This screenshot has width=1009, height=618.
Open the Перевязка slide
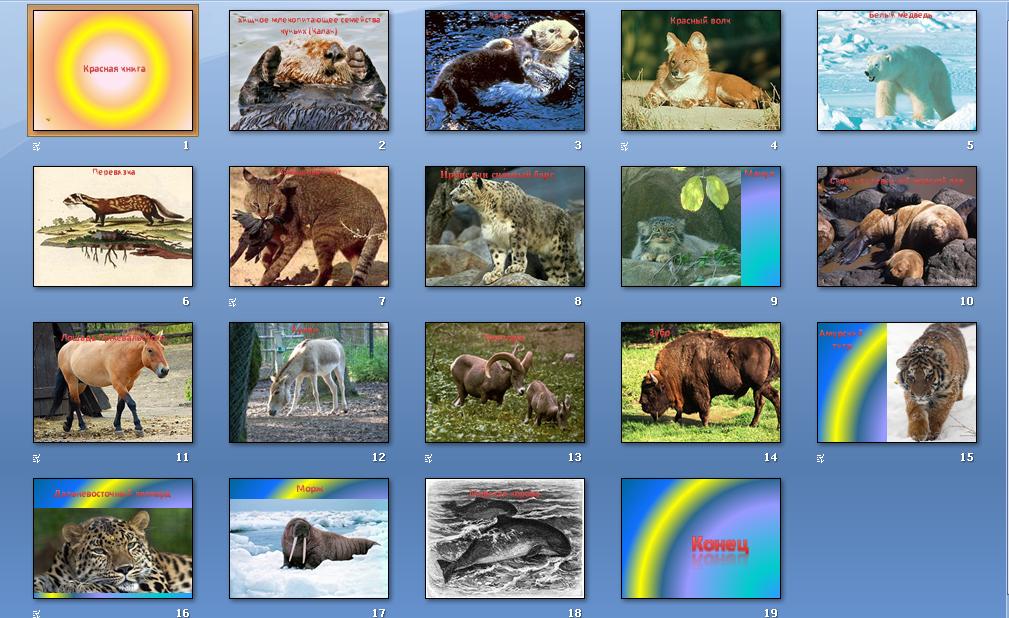pos(113,227)
